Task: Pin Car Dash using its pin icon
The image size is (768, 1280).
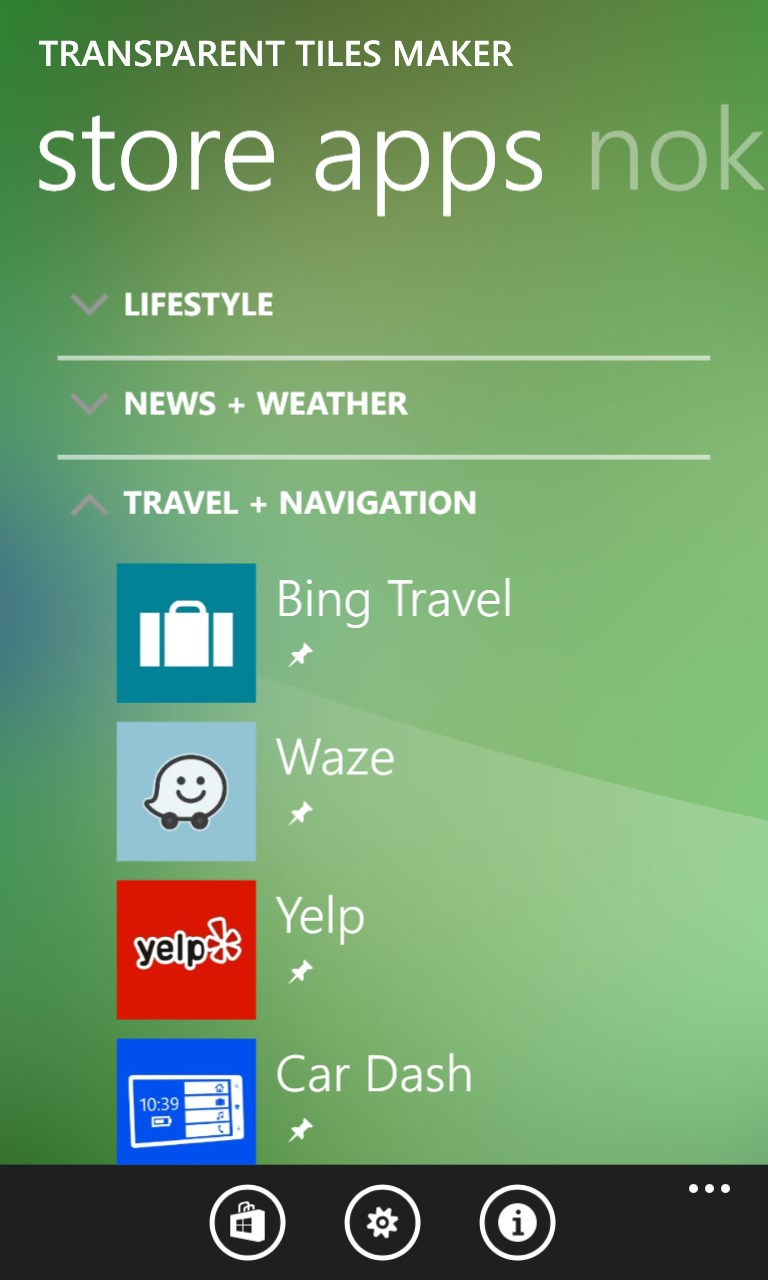Action: point(298,1127)
